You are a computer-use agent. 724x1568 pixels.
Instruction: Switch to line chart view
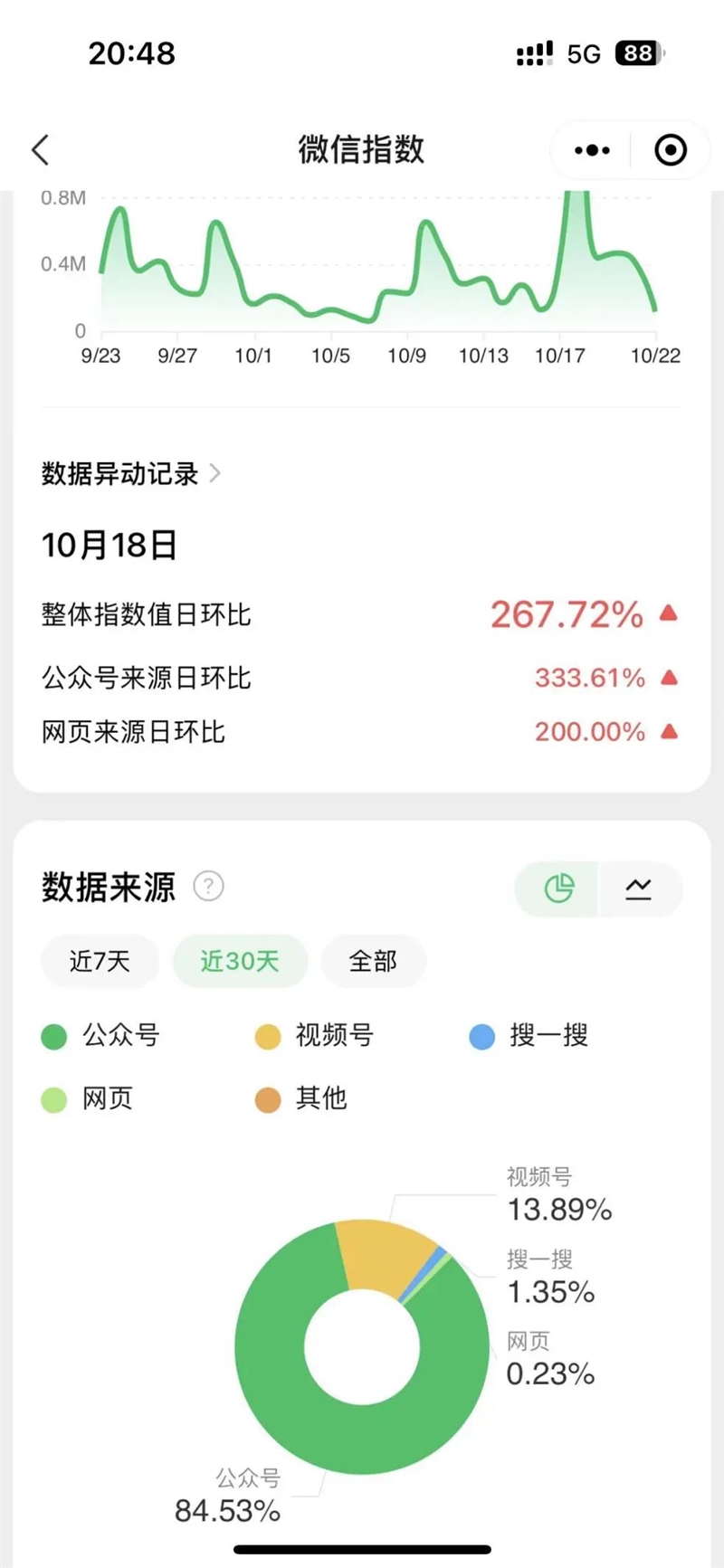click(638, 889)
